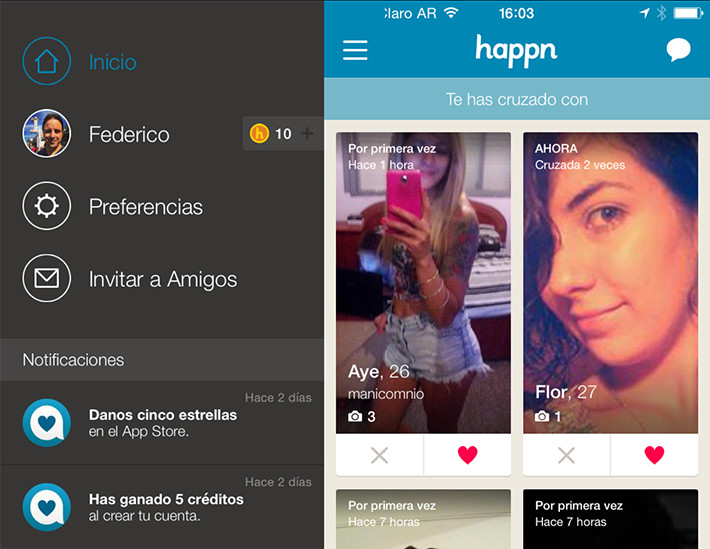Viewport: 710px width, 549px height.
Task: Open the Danos cinco estrellas notification
Action: 162,422
